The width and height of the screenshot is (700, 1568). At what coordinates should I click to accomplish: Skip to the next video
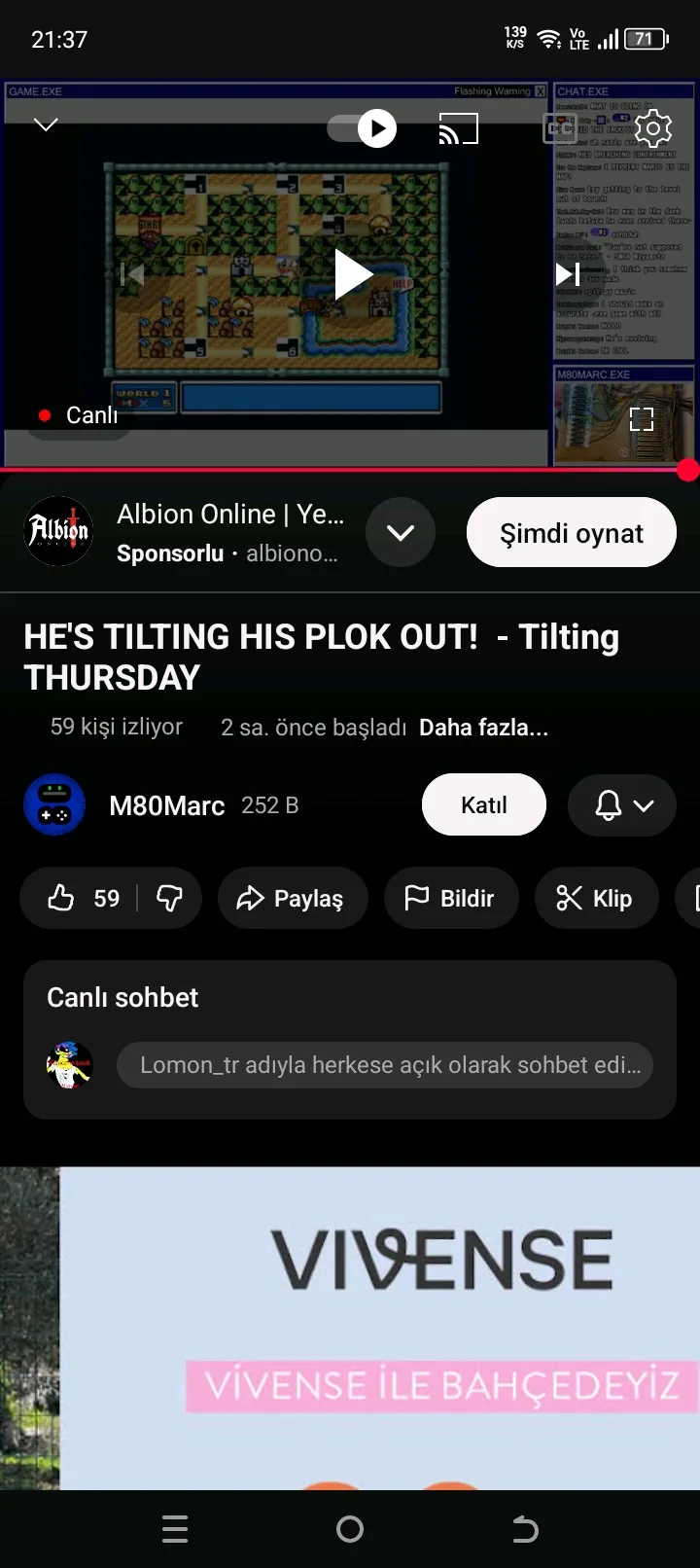point(568,274)
